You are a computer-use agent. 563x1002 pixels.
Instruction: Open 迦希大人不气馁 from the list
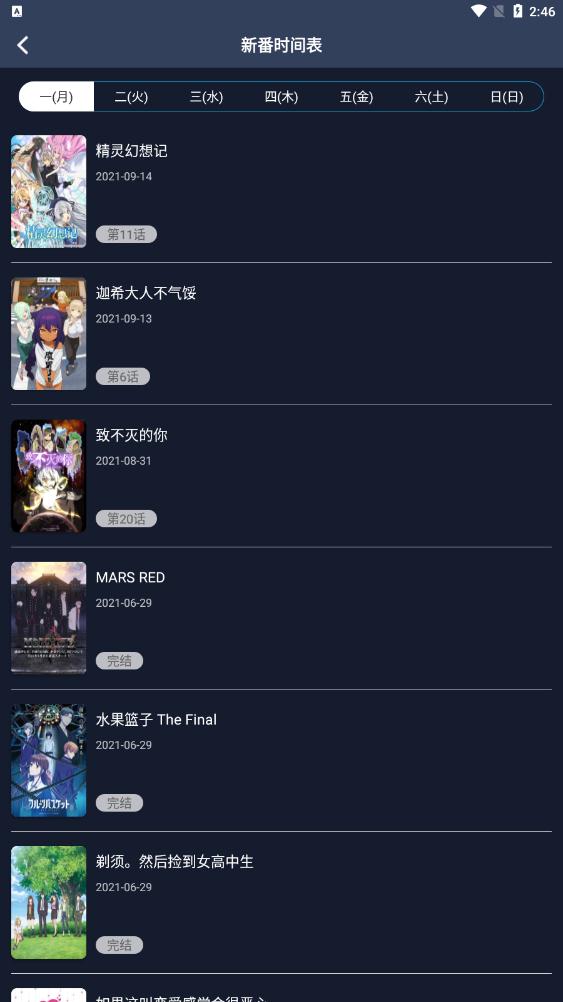281,334
